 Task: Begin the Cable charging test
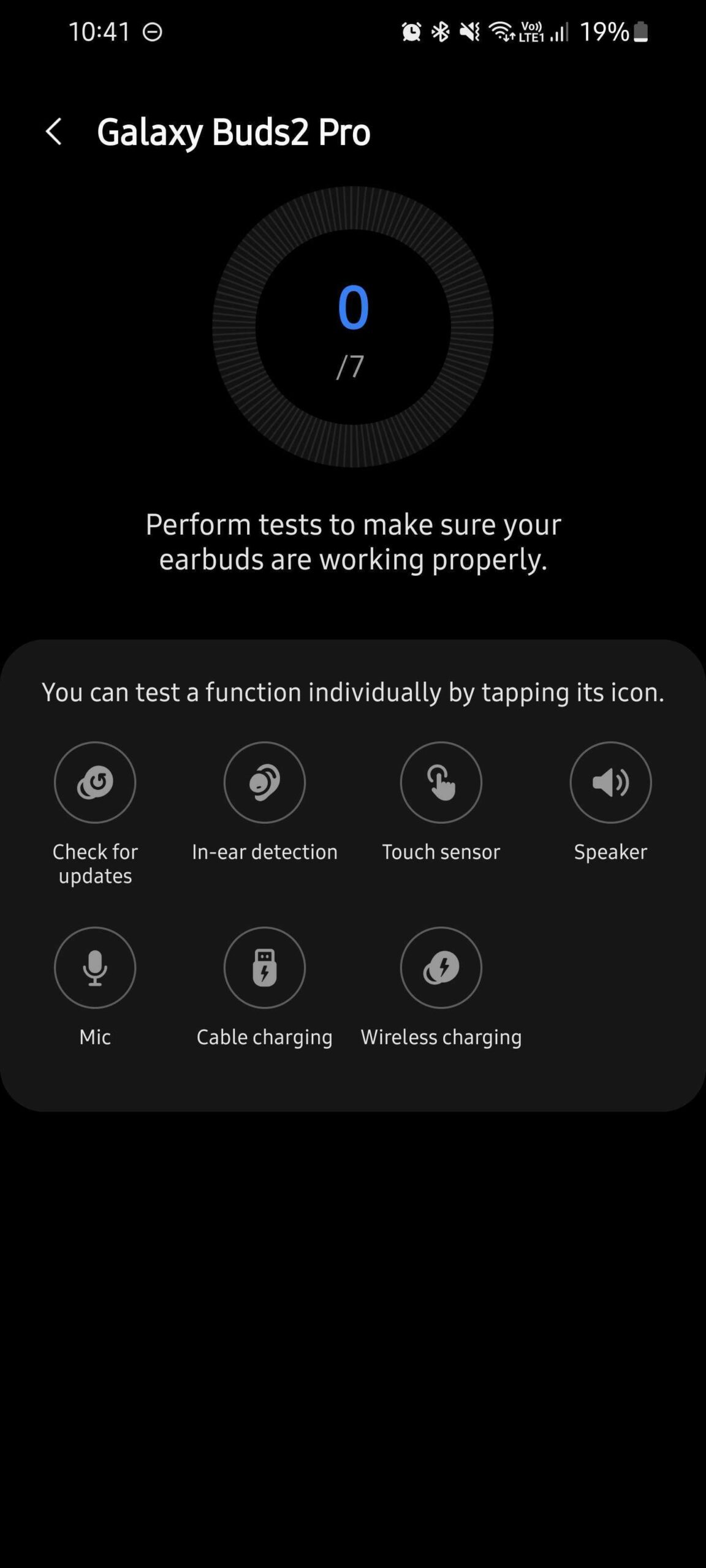point(265,967)
